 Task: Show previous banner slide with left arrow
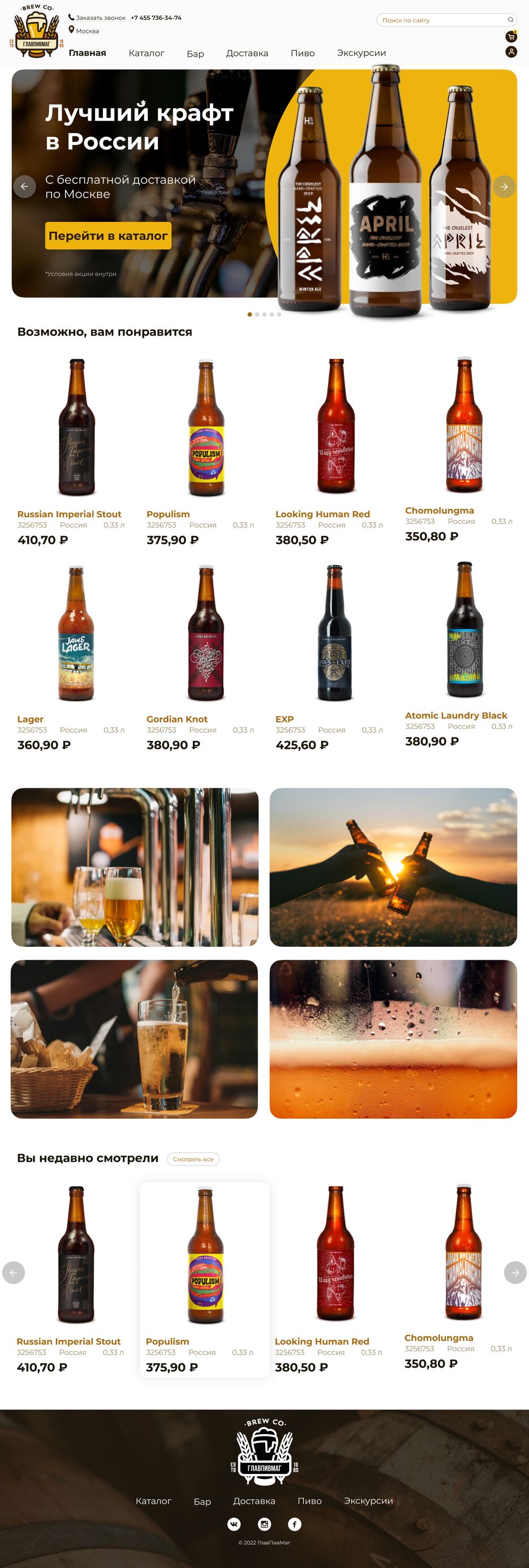(24, 187)
